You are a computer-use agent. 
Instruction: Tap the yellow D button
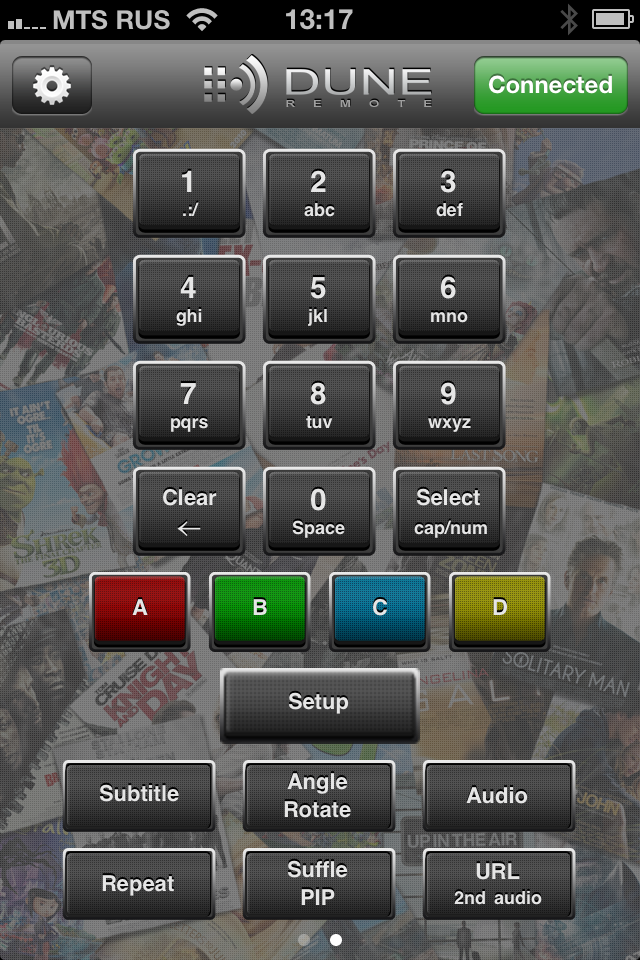500,609
